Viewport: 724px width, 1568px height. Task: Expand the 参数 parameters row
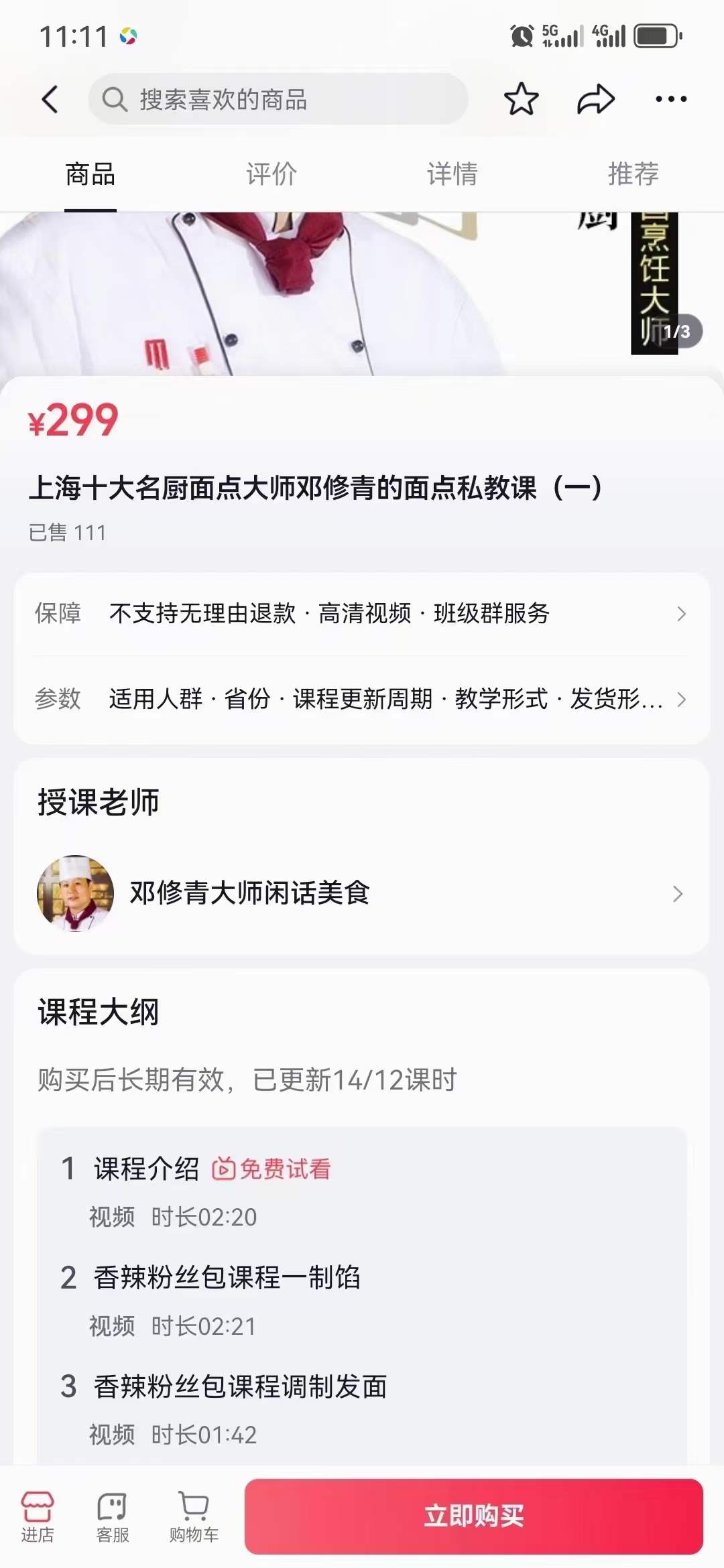click(362, 700)
